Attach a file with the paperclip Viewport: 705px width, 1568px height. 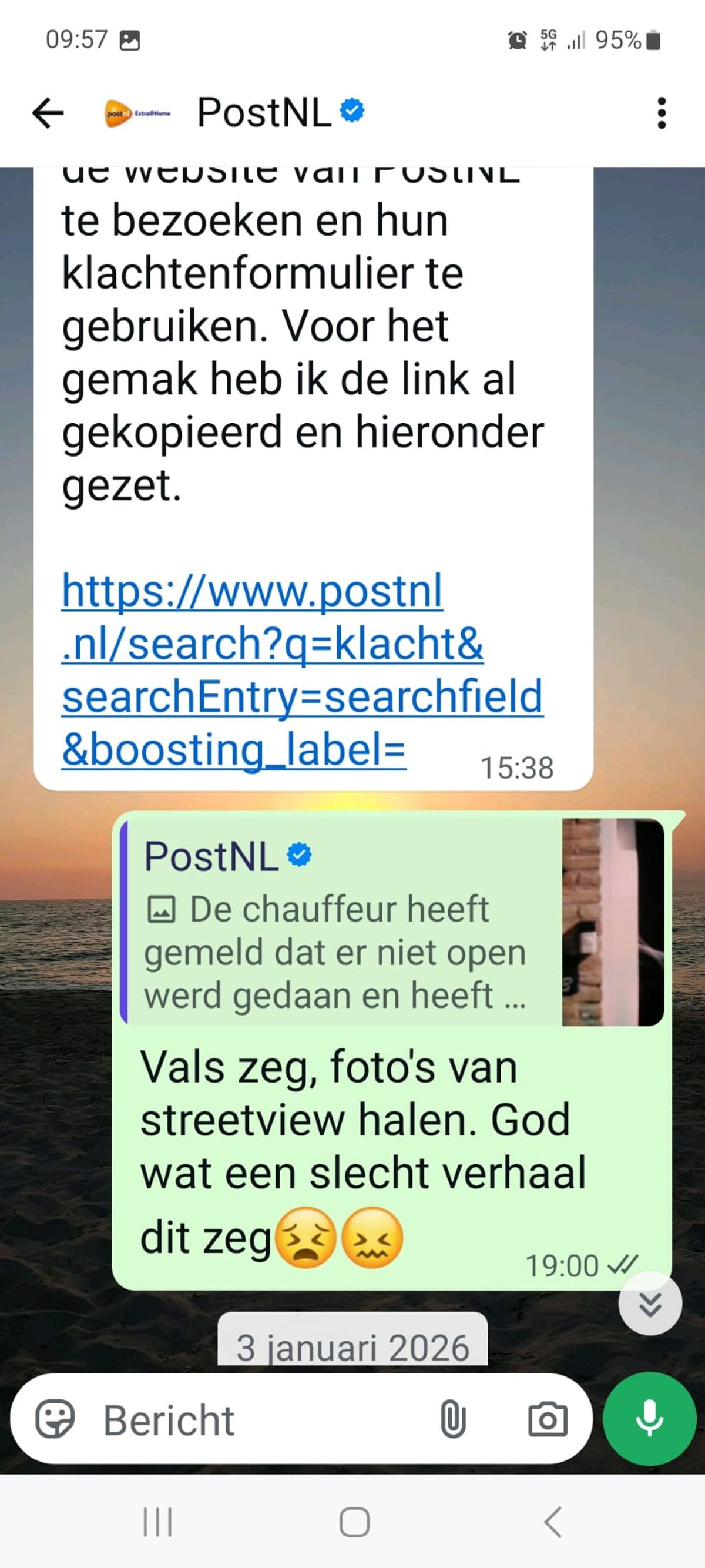click(x=452, y=1419)
